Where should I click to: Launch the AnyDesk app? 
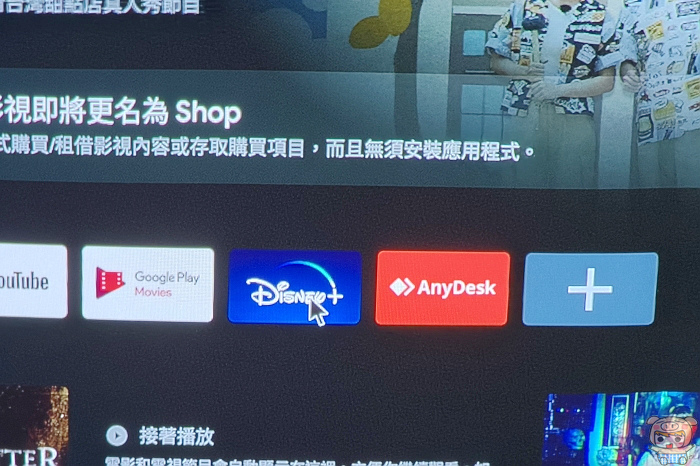[x=442, y=288]
